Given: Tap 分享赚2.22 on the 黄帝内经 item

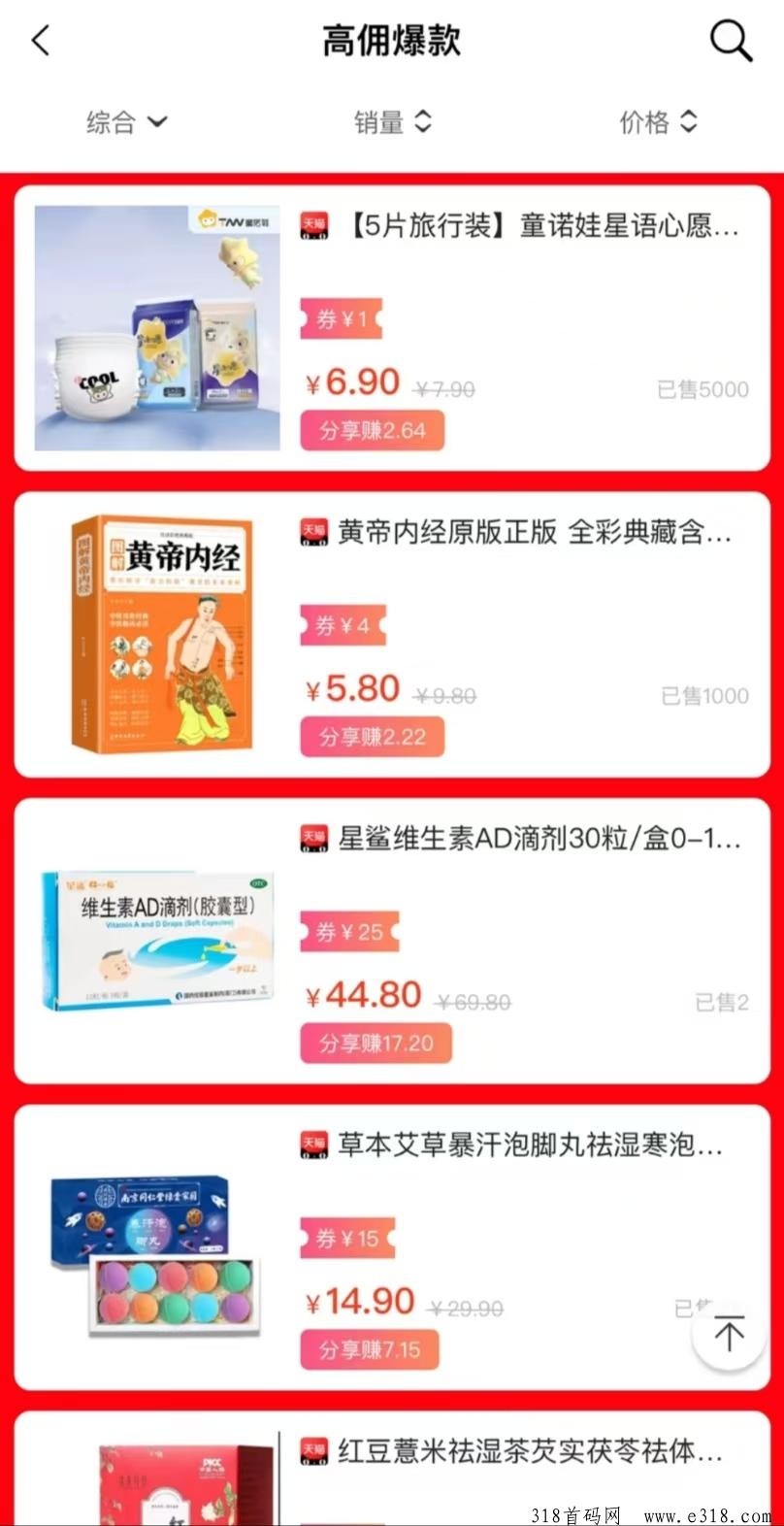Looking at the screenshot, I should click(x=372, y=737).
